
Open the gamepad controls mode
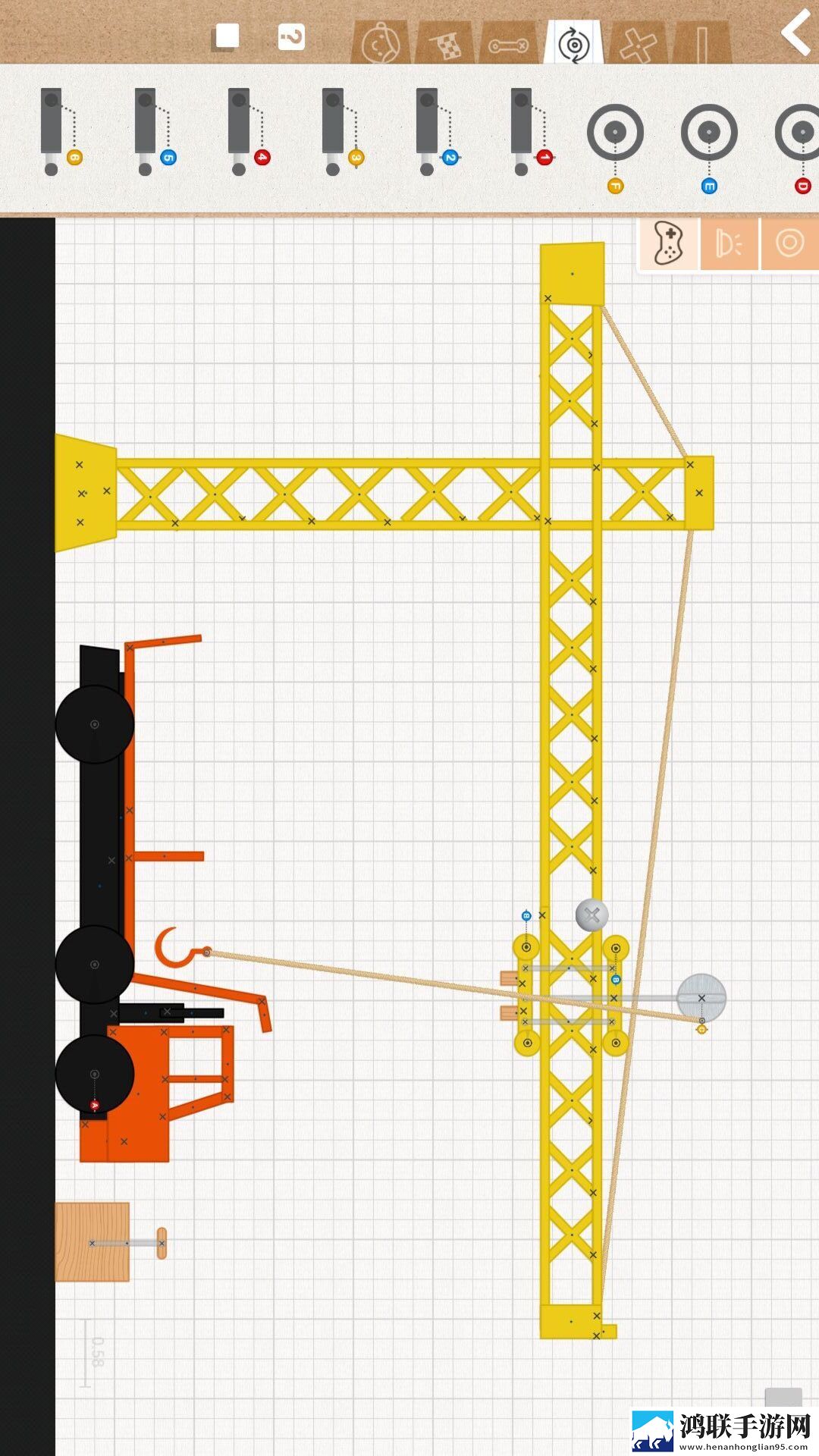coord(669,243)
